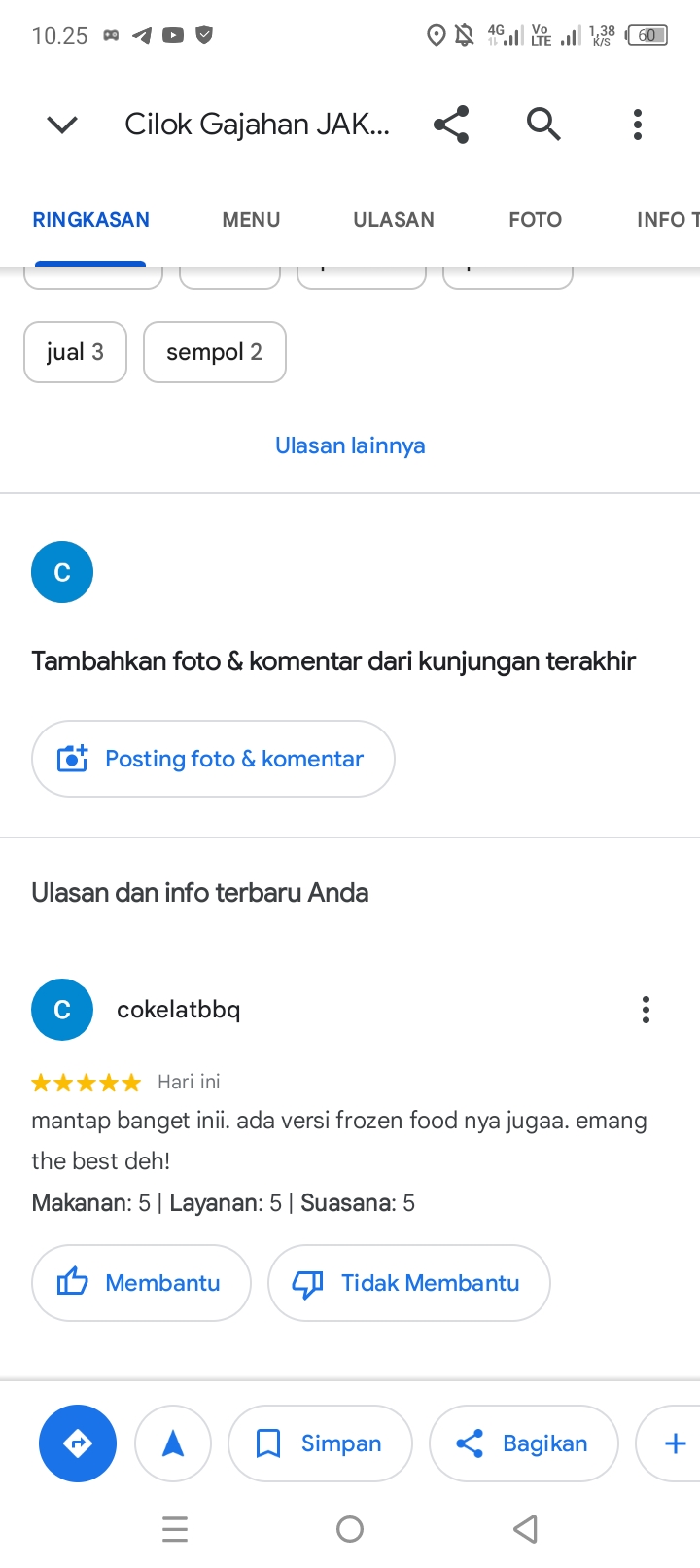700x1568 pixels.
Task: Share Cilok Gajahan from the top bar
Action: point(451,125)
